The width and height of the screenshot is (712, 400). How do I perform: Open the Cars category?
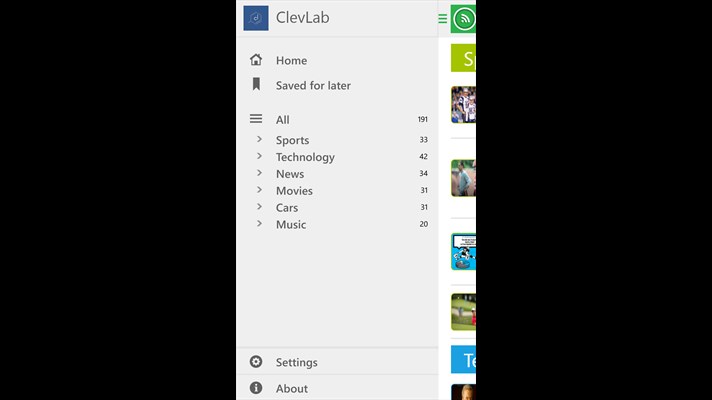(x=287, y=208)
